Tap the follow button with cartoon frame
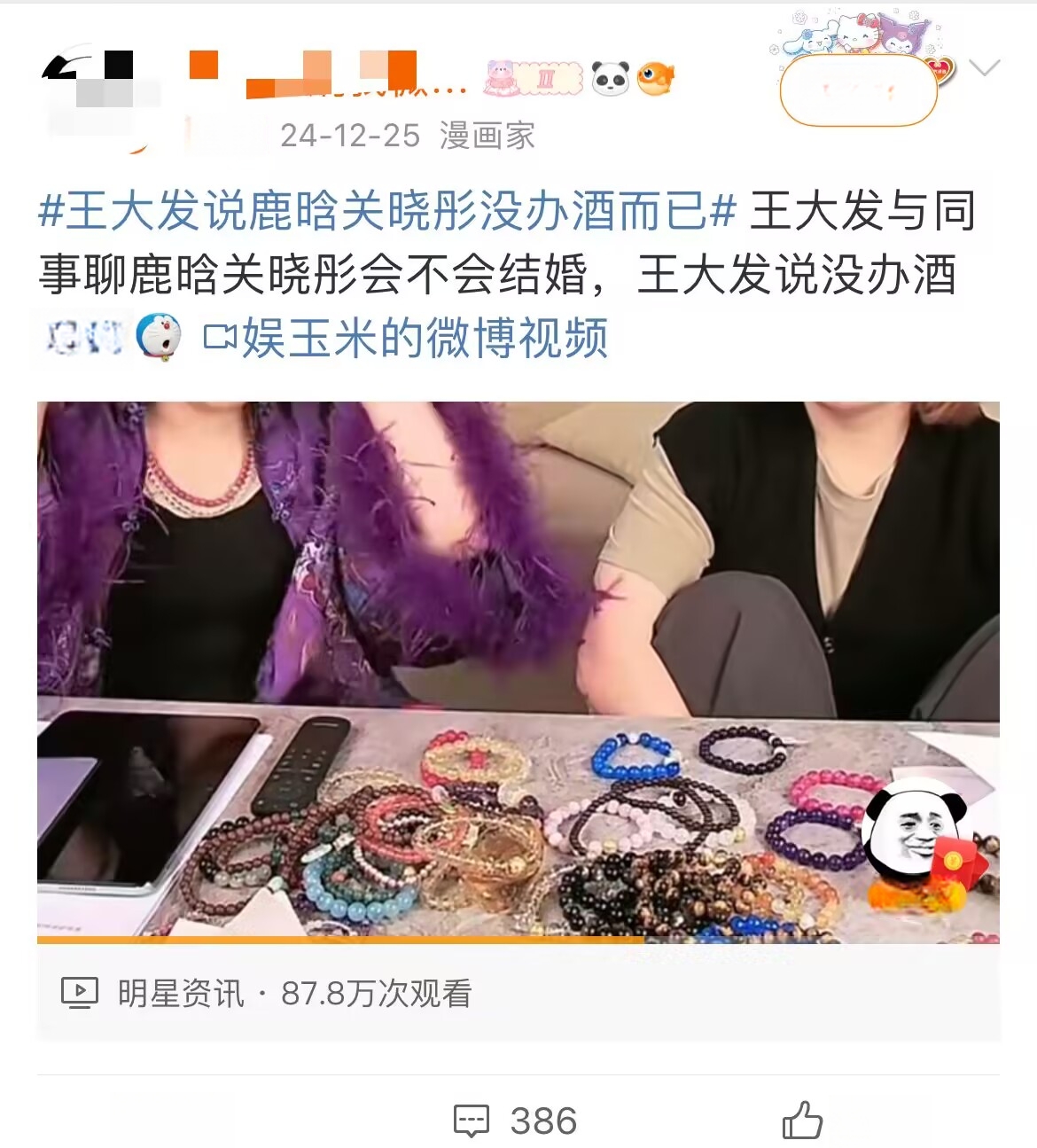Image resolution: width=1037 pixels, height=1148 pixels. pyautogui.click(x=857, y=90)
